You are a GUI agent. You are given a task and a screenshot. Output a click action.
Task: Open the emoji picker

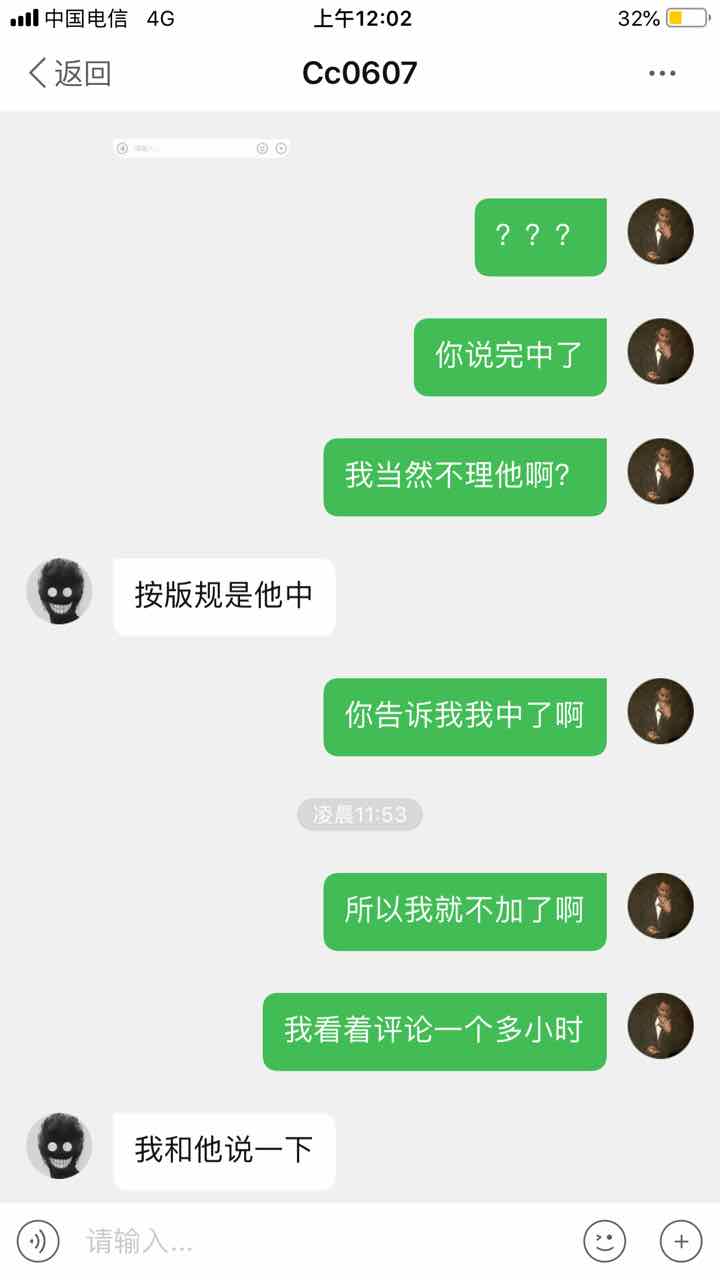(x=604, y=1242)
